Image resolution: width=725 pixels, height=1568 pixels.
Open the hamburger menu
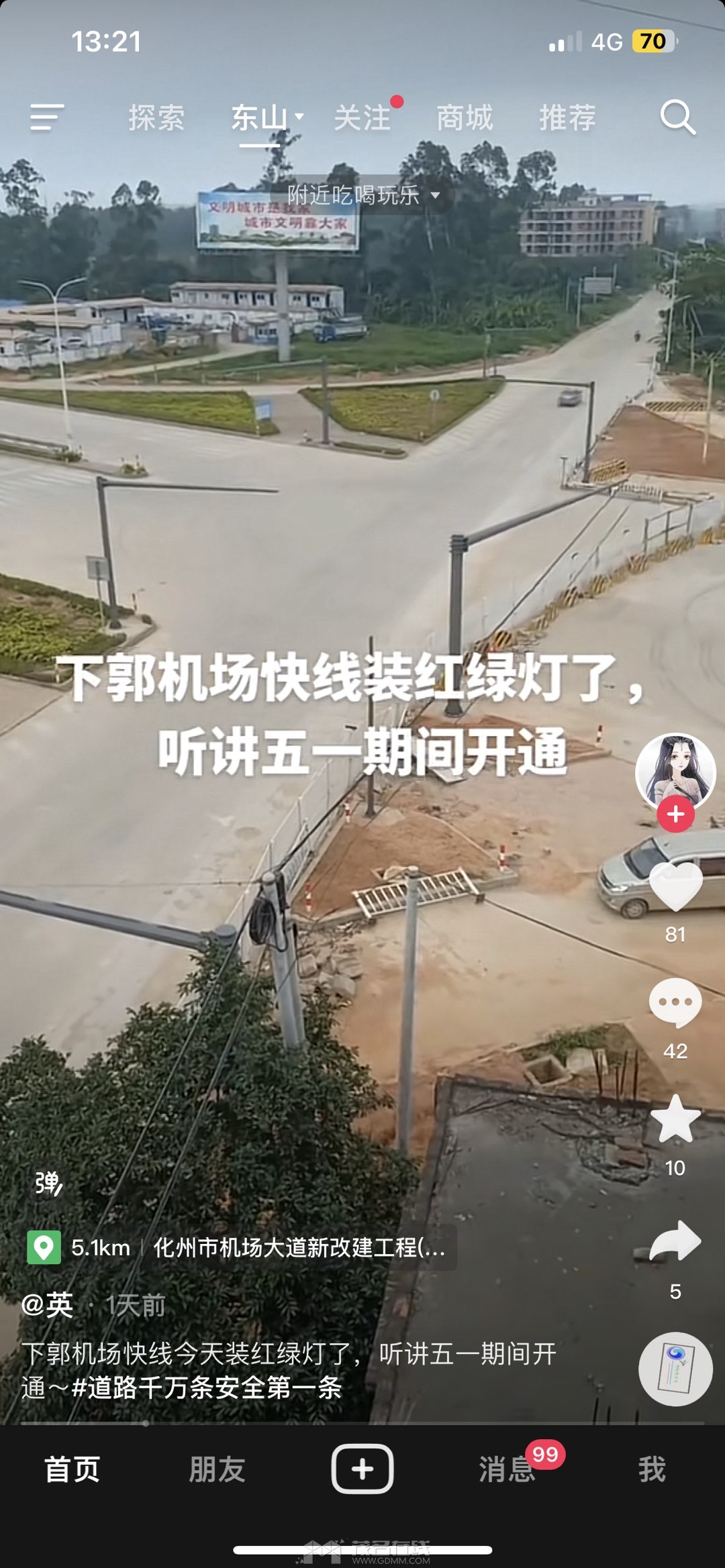pyautogui.click(x=47, y=117)
